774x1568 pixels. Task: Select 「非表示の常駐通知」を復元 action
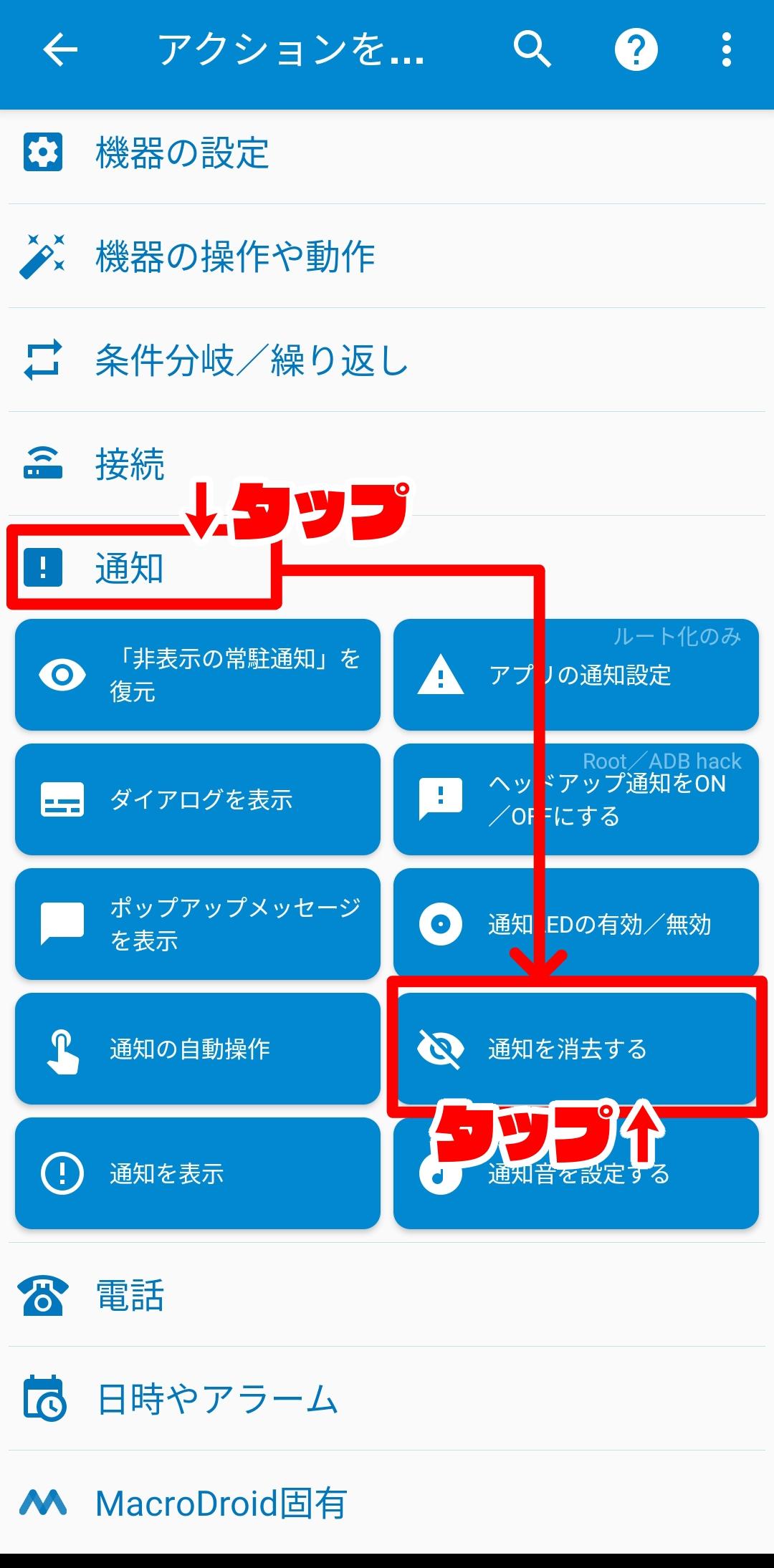198,675
